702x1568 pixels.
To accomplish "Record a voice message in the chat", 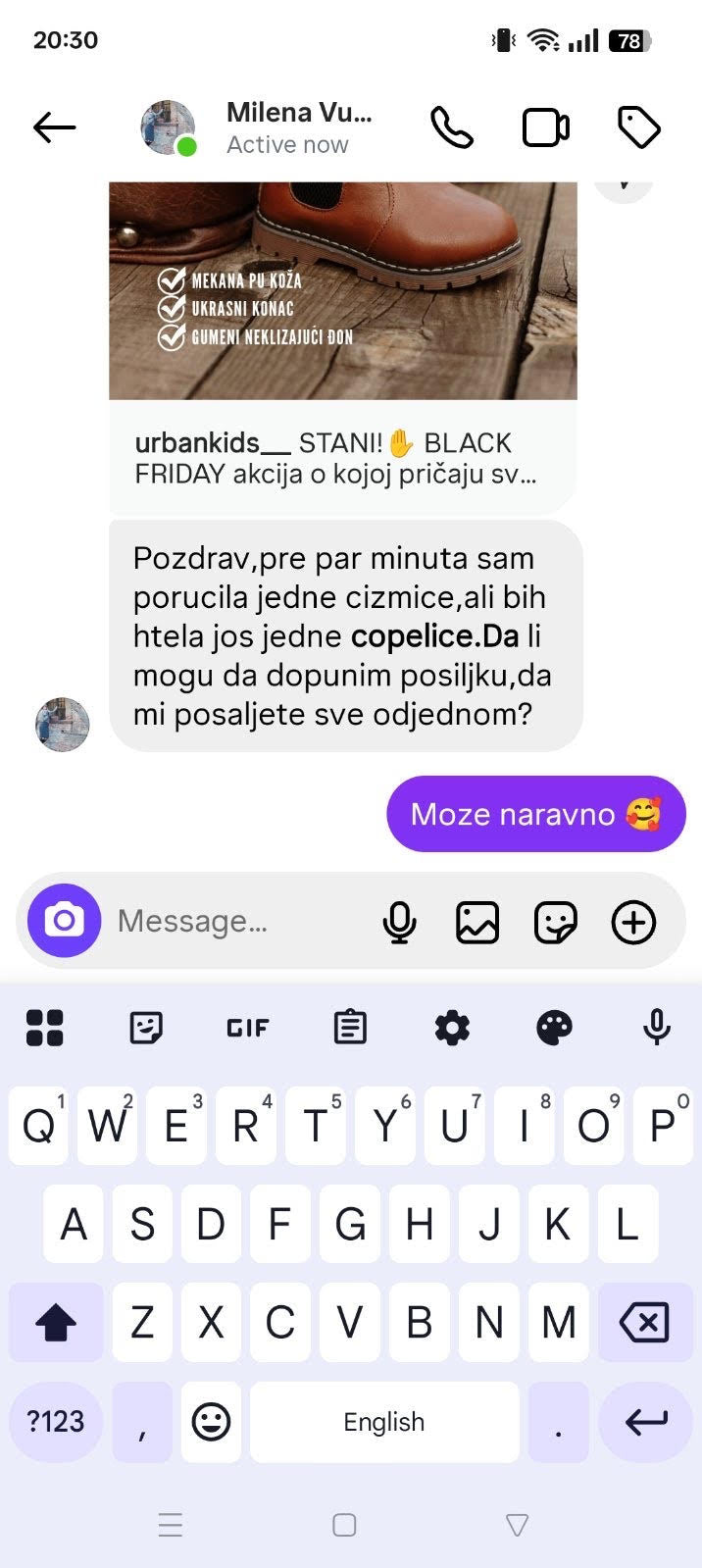I will [399, 922].
